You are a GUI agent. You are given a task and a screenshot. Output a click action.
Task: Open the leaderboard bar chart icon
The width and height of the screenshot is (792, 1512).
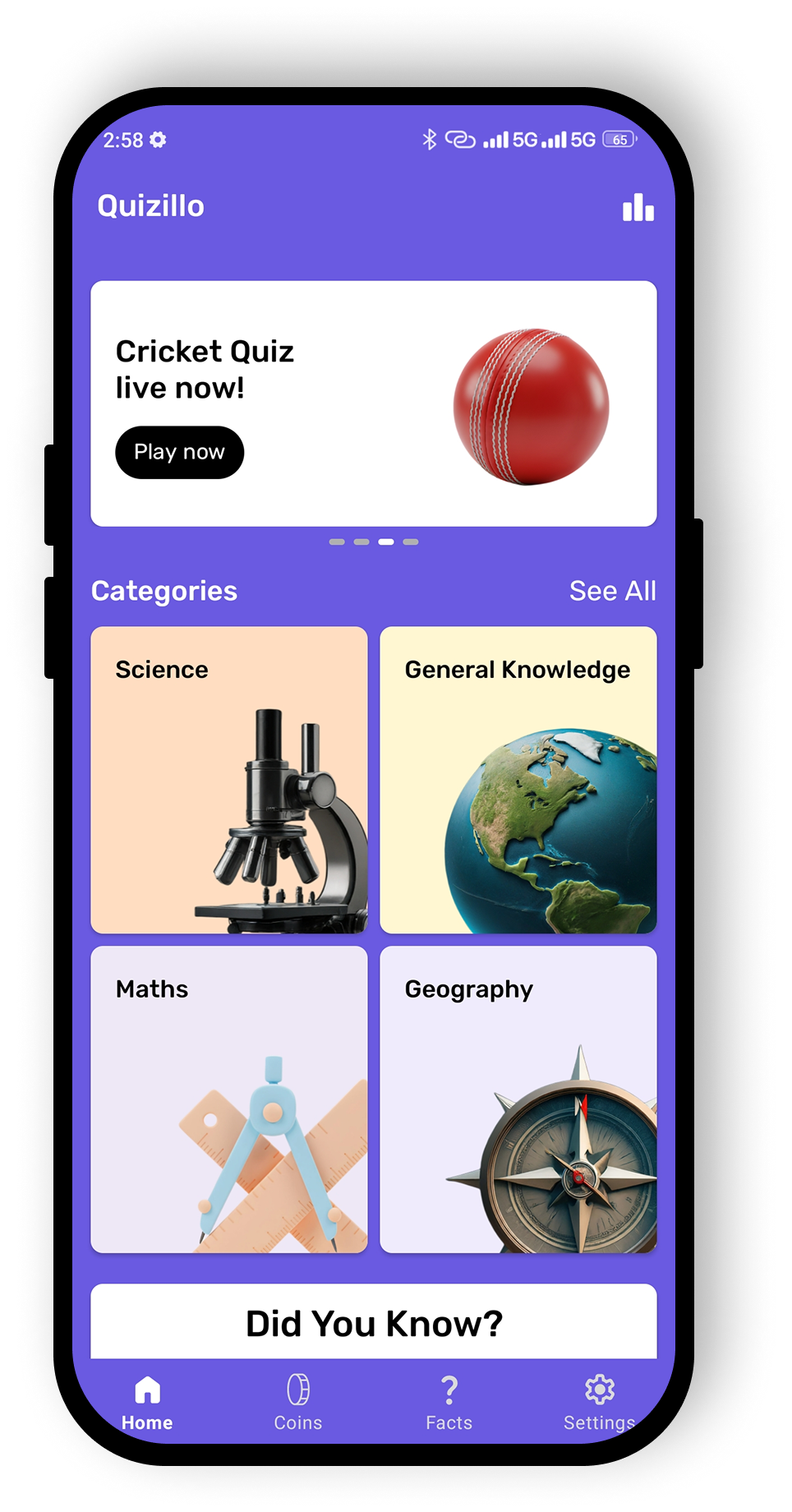click(638, 207)
